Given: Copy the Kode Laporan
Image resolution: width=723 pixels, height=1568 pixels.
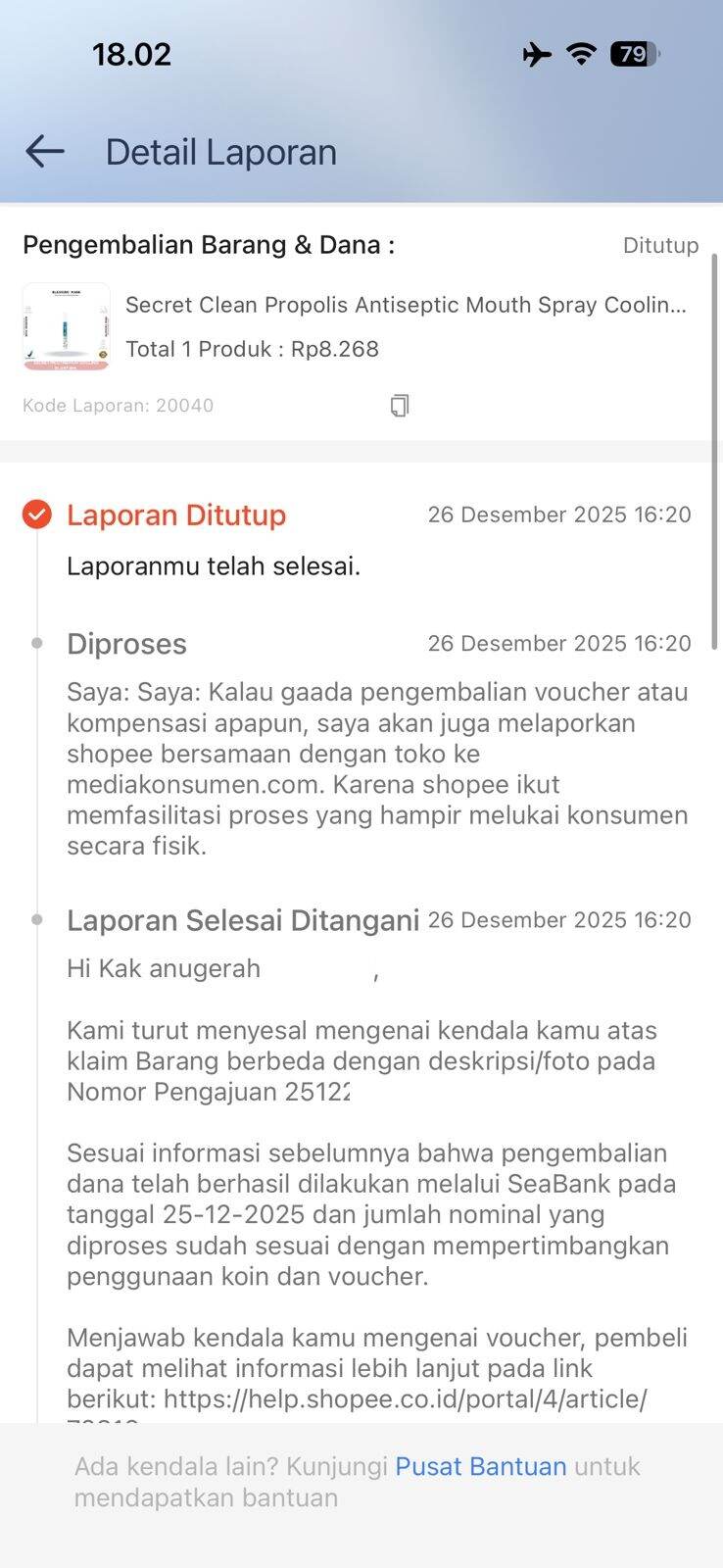Looking at the screenshot, I should point(399,406).
